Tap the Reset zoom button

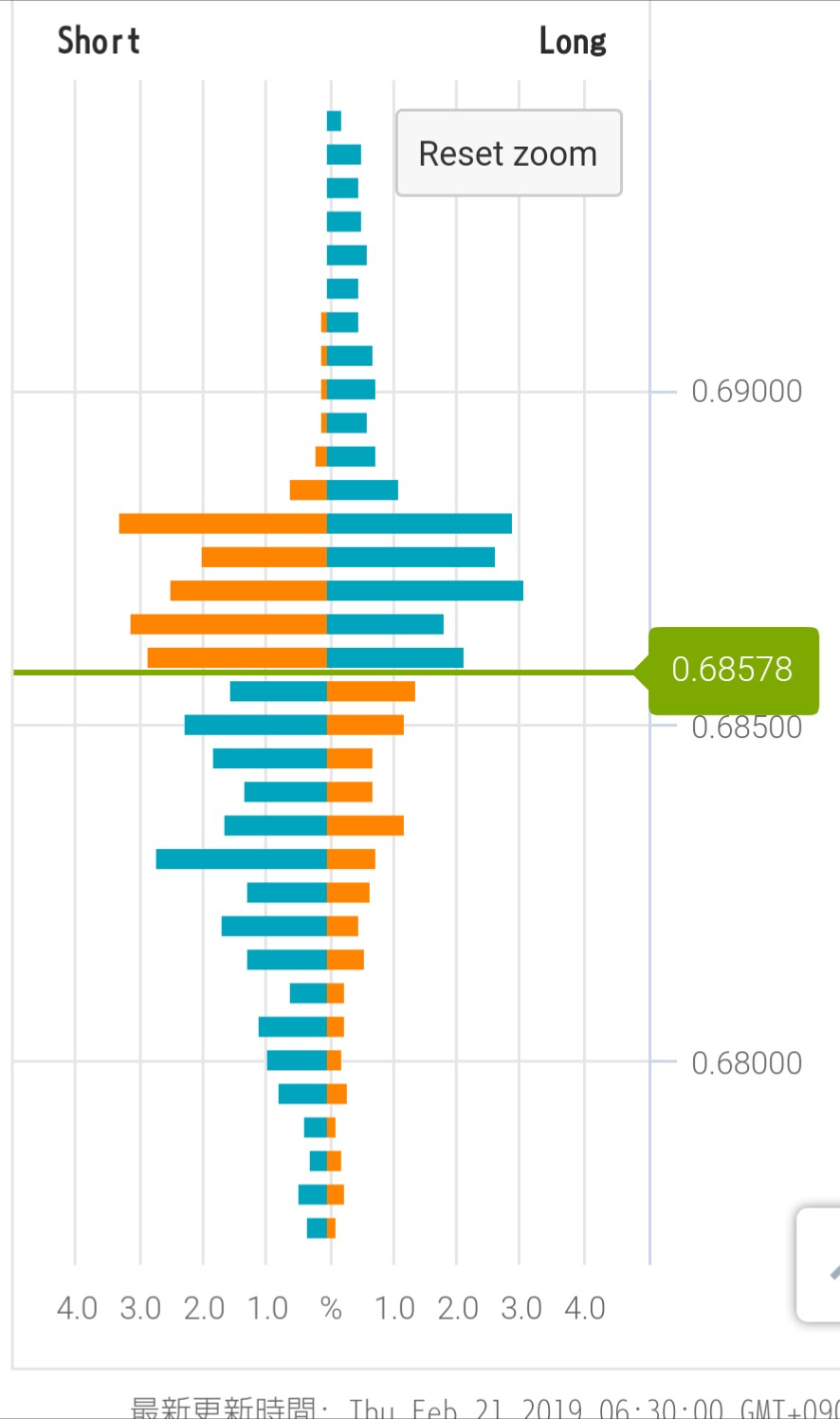click(x=508, y=154)
